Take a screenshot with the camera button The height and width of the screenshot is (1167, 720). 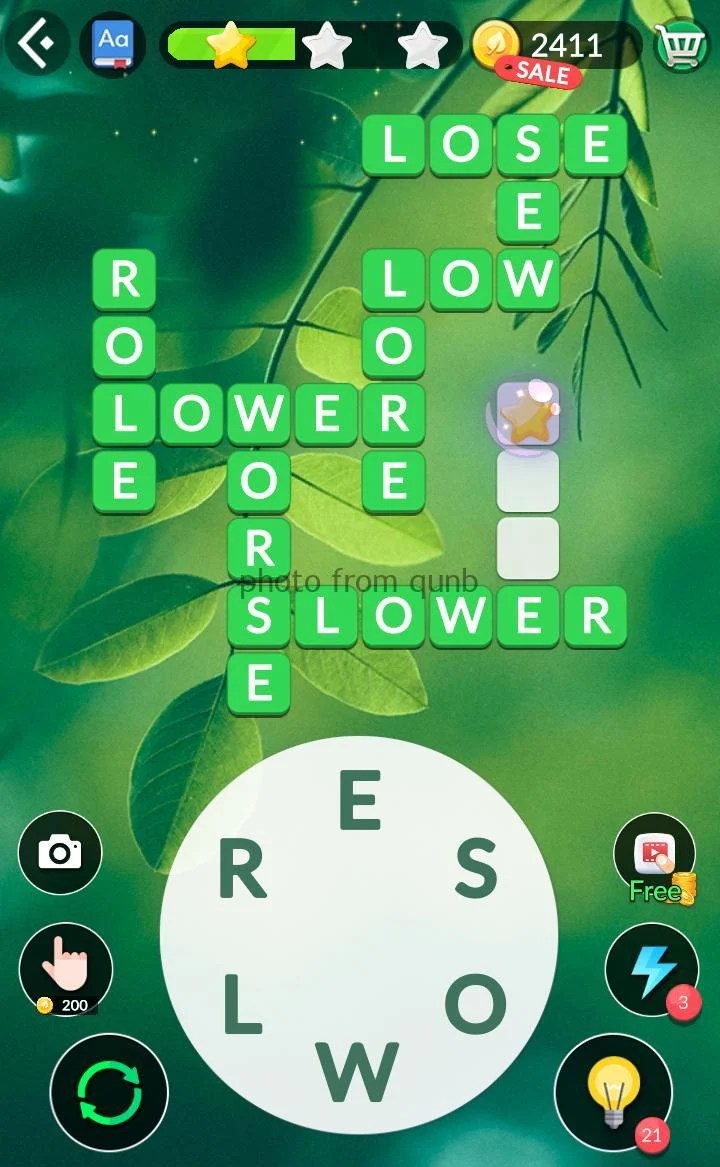coord(60,852)
